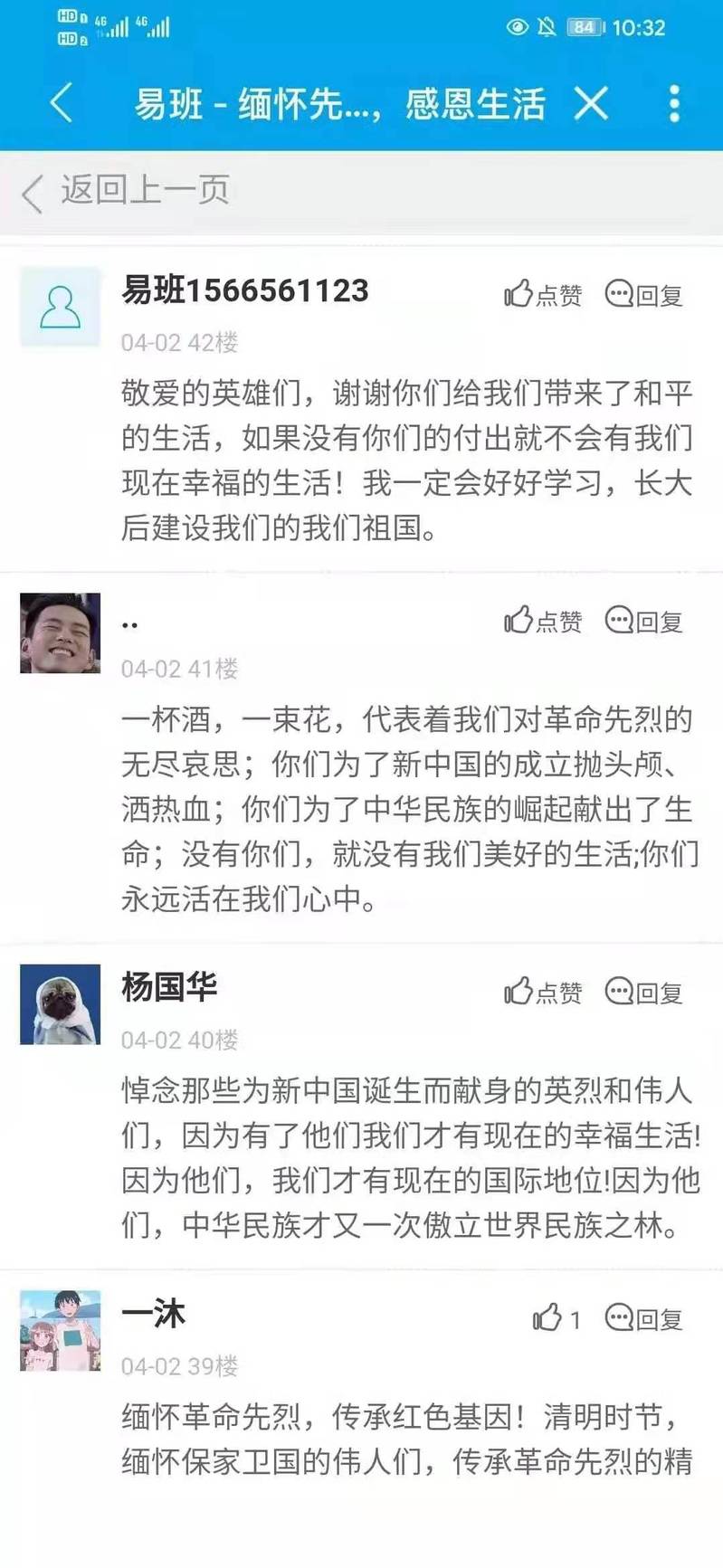Open the three-dot overflow menu
The width and height of the screenshot is (723, 1568).
click(674, 103)
